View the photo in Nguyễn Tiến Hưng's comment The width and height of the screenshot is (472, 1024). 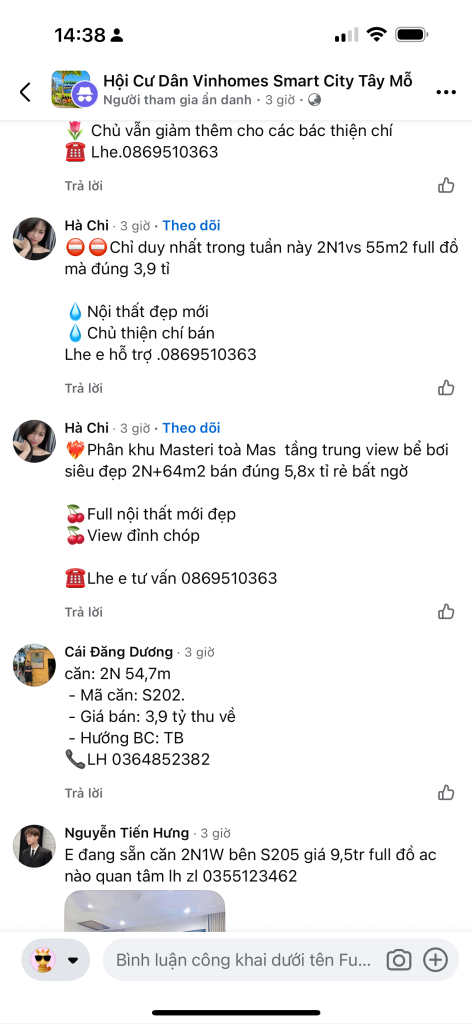(144, 911)
